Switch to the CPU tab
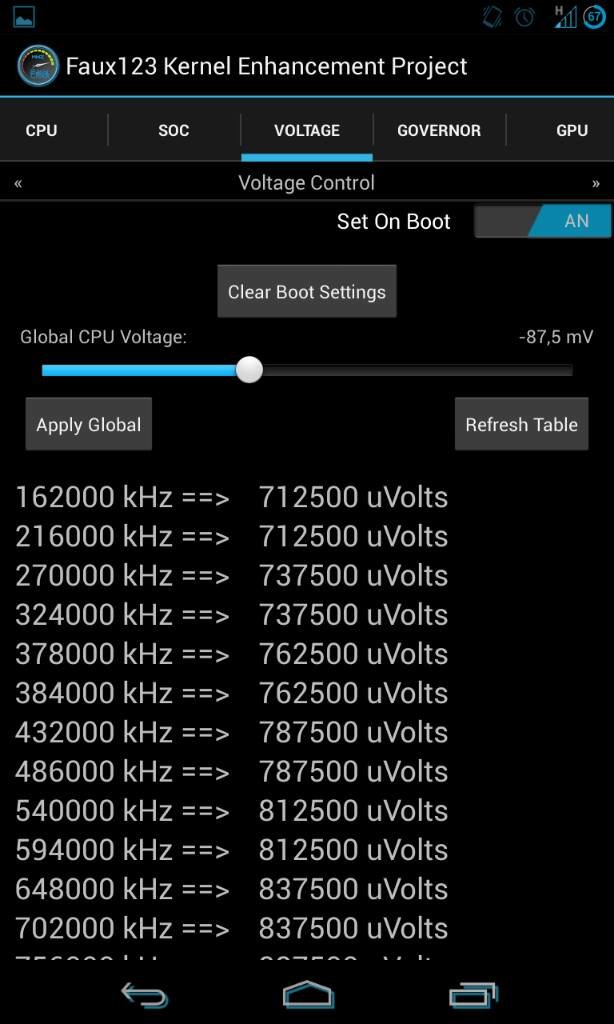 pos(41,131)
